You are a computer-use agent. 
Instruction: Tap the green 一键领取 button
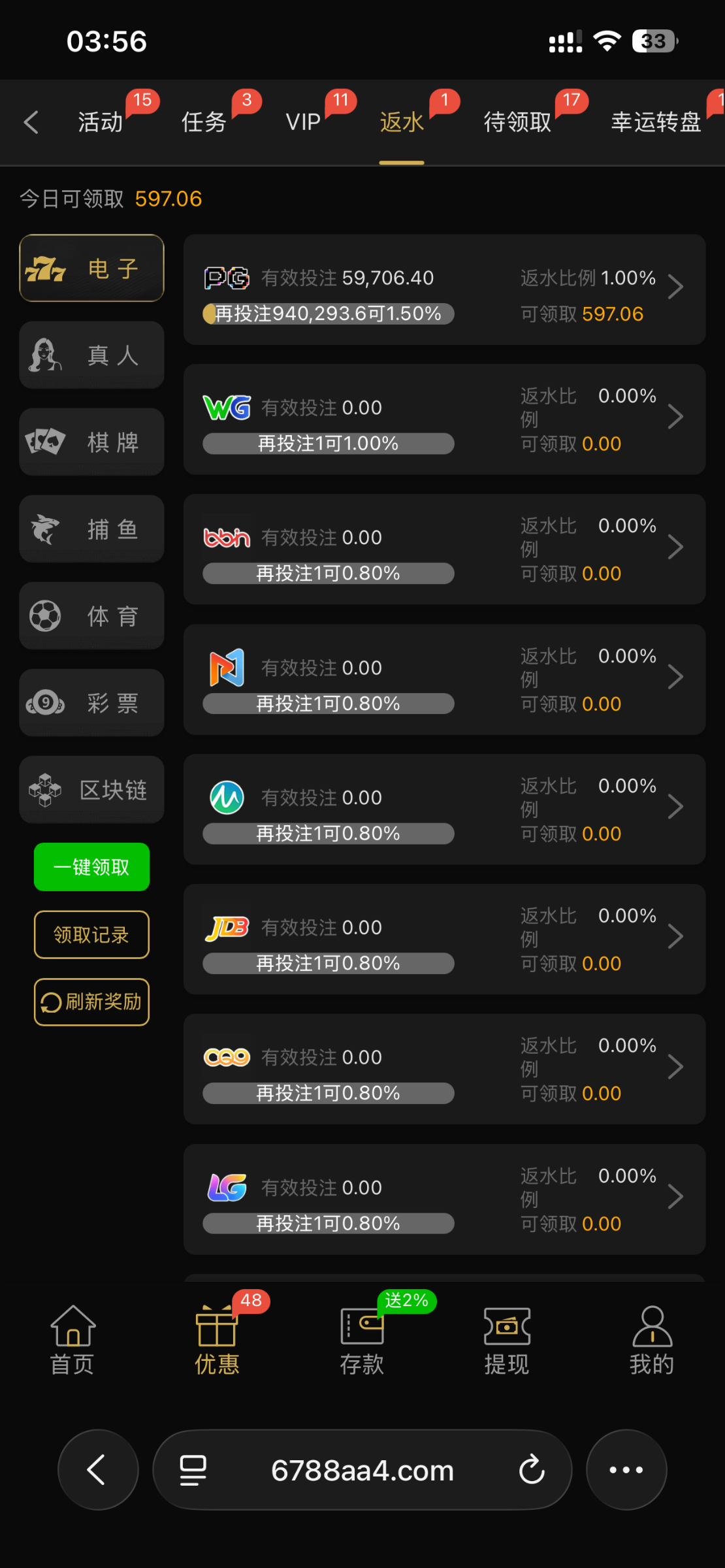click(x=91, y=867)
